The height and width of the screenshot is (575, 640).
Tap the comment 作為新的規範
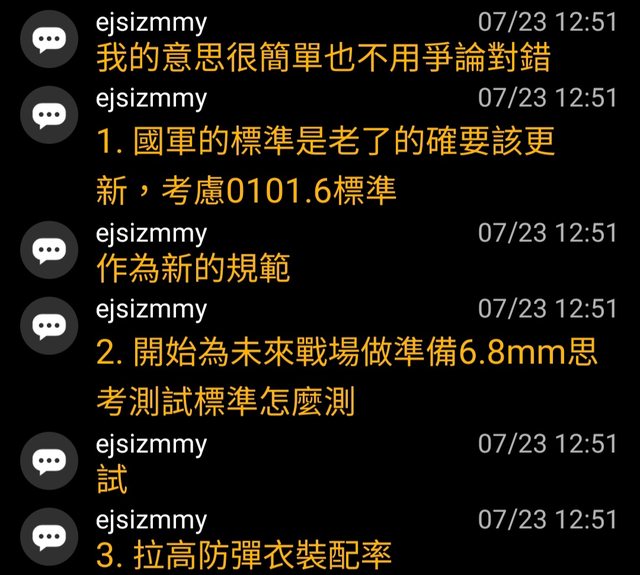click(x=193, y=268)
